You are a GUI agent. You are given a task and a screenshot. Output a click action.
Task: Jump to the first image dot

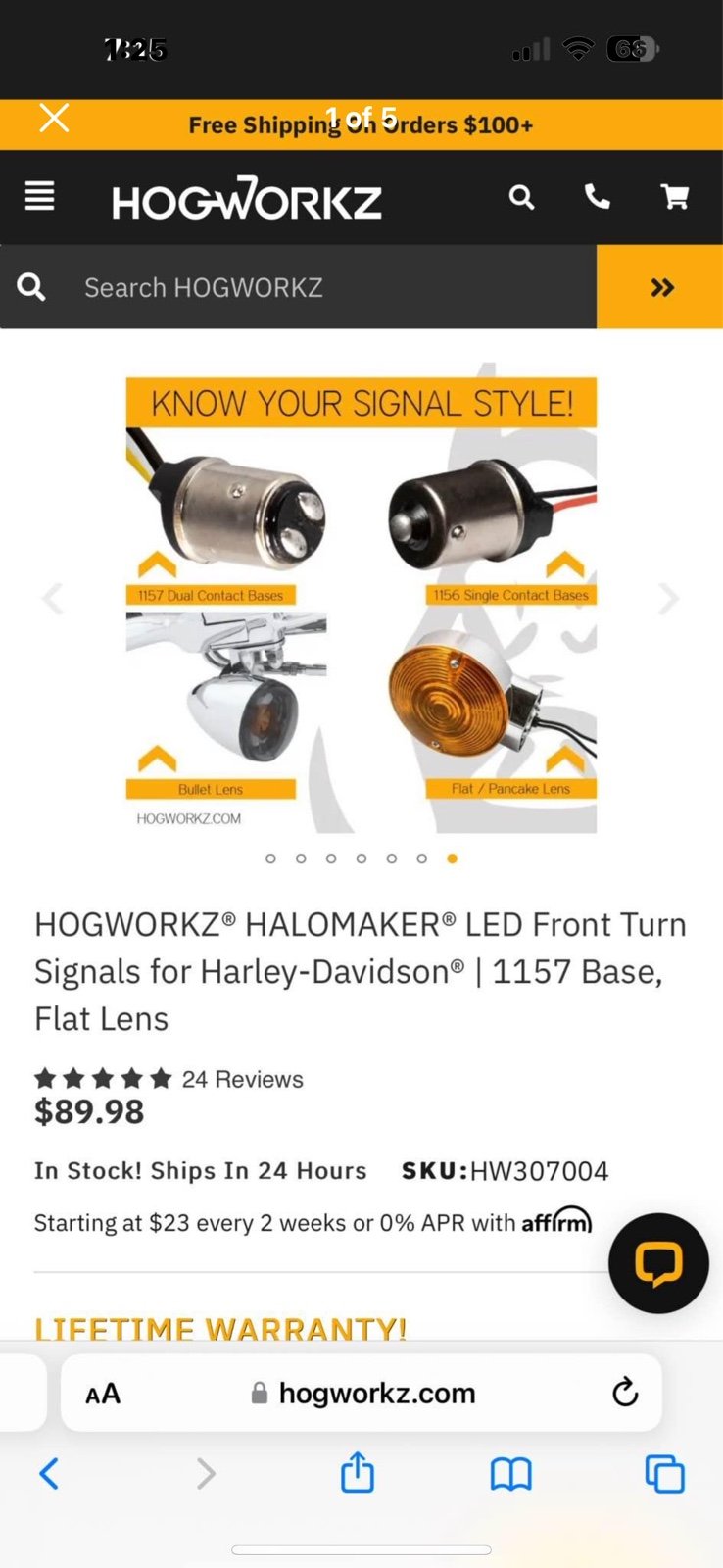coord(271,858)
